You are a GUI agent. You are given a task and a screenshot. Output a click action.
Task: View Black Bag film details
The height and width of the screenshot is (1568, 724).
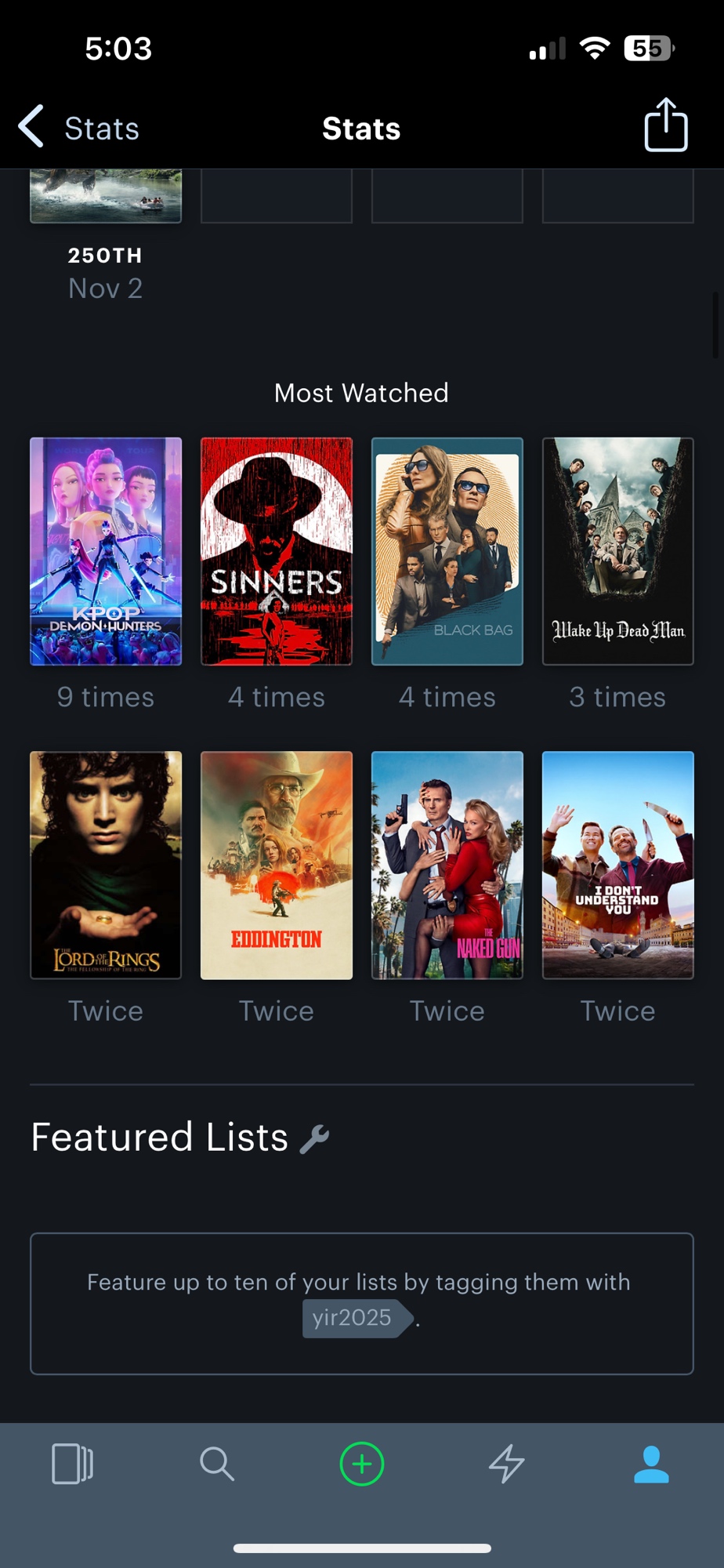tap(447, 550)
